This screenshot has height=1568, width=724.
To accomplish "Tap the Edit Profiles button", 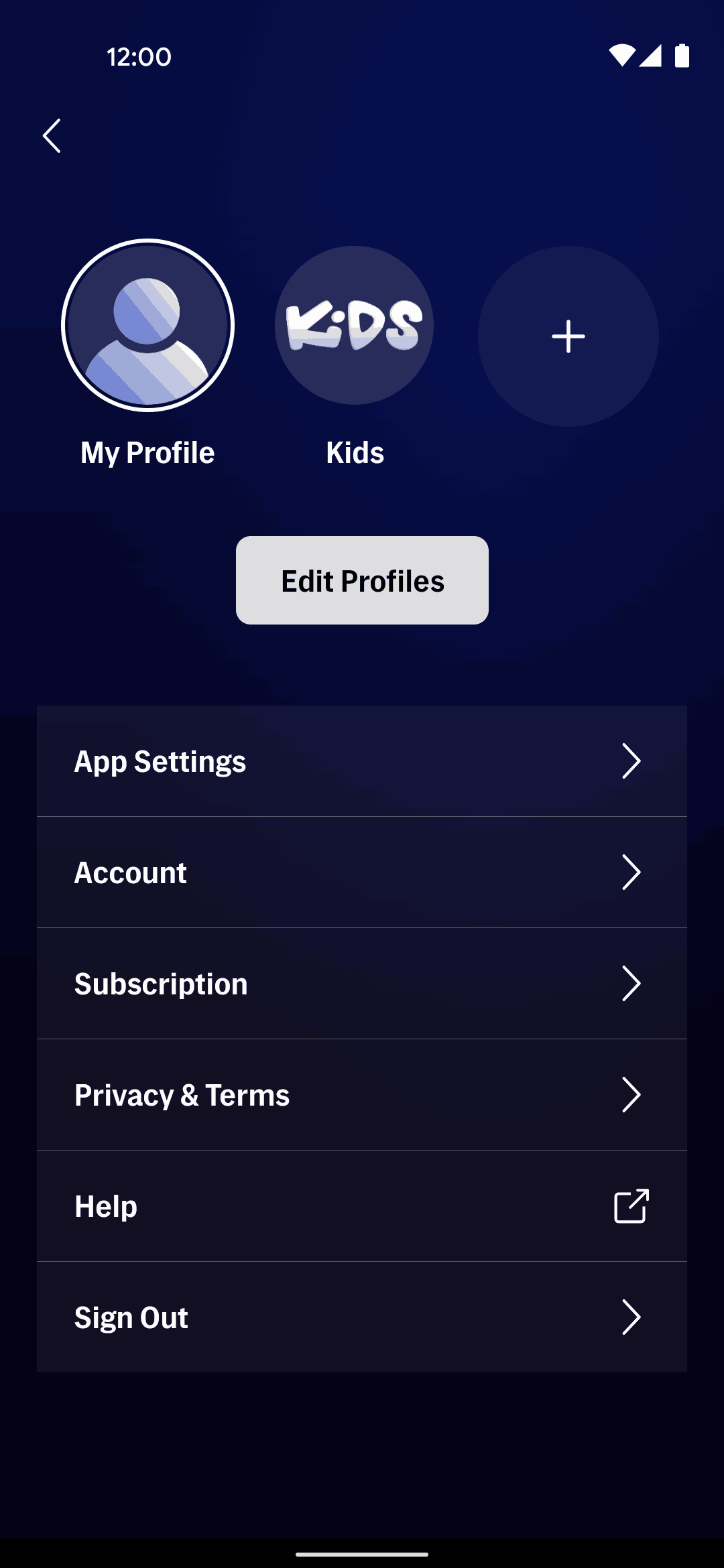I will pyautogui.click(x=362, y=580).
